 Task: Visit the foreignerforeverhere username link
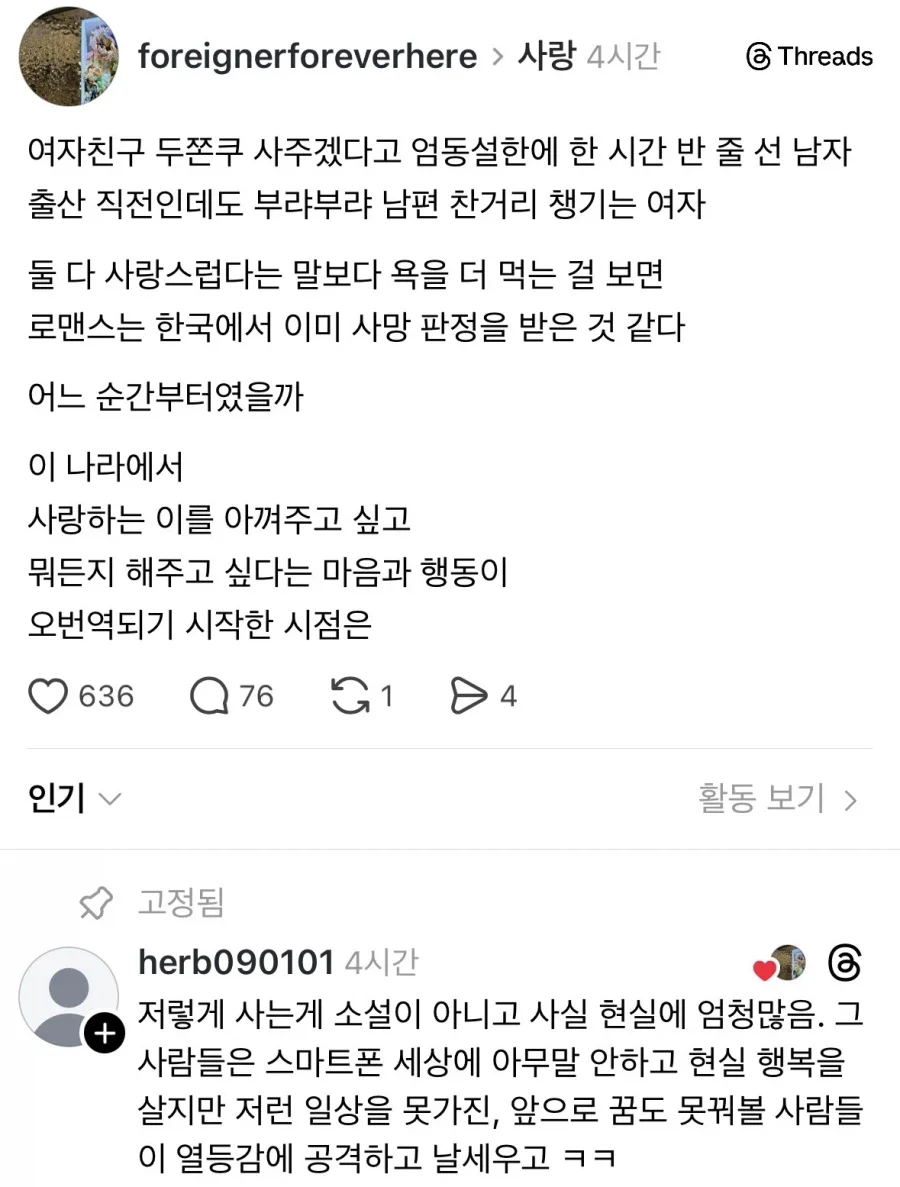[307, 56]
